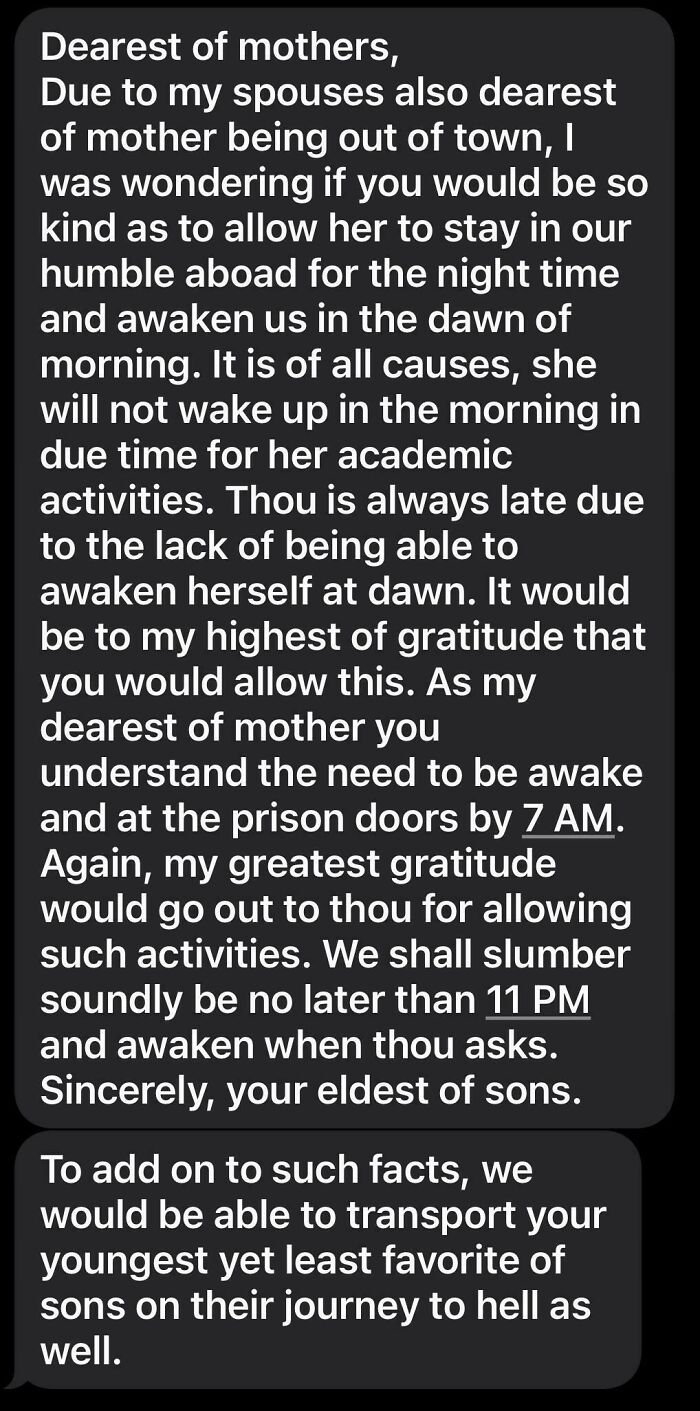Viewport: 700px width, 1411px height.
Task: Open the underlined 11 PM time link
Action: click(x=537, y=999)
